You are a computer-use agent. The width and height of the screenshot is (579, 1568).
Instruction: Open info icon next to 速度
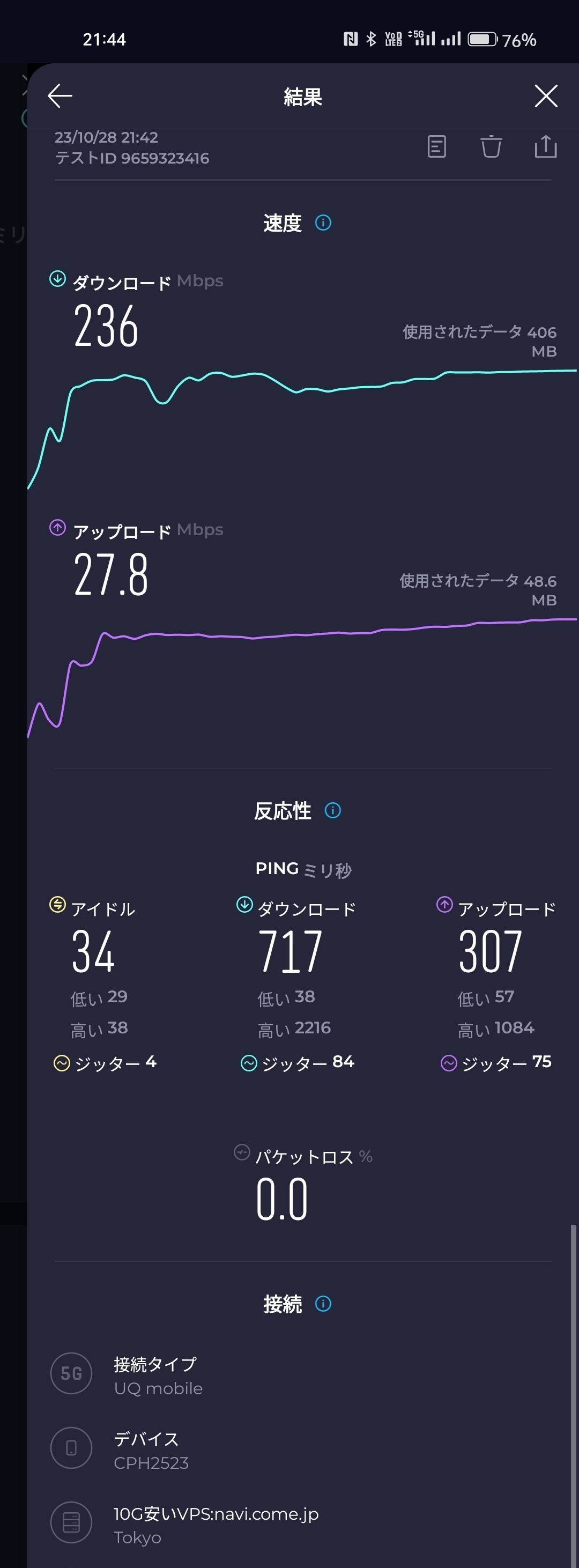coord(323,223)
